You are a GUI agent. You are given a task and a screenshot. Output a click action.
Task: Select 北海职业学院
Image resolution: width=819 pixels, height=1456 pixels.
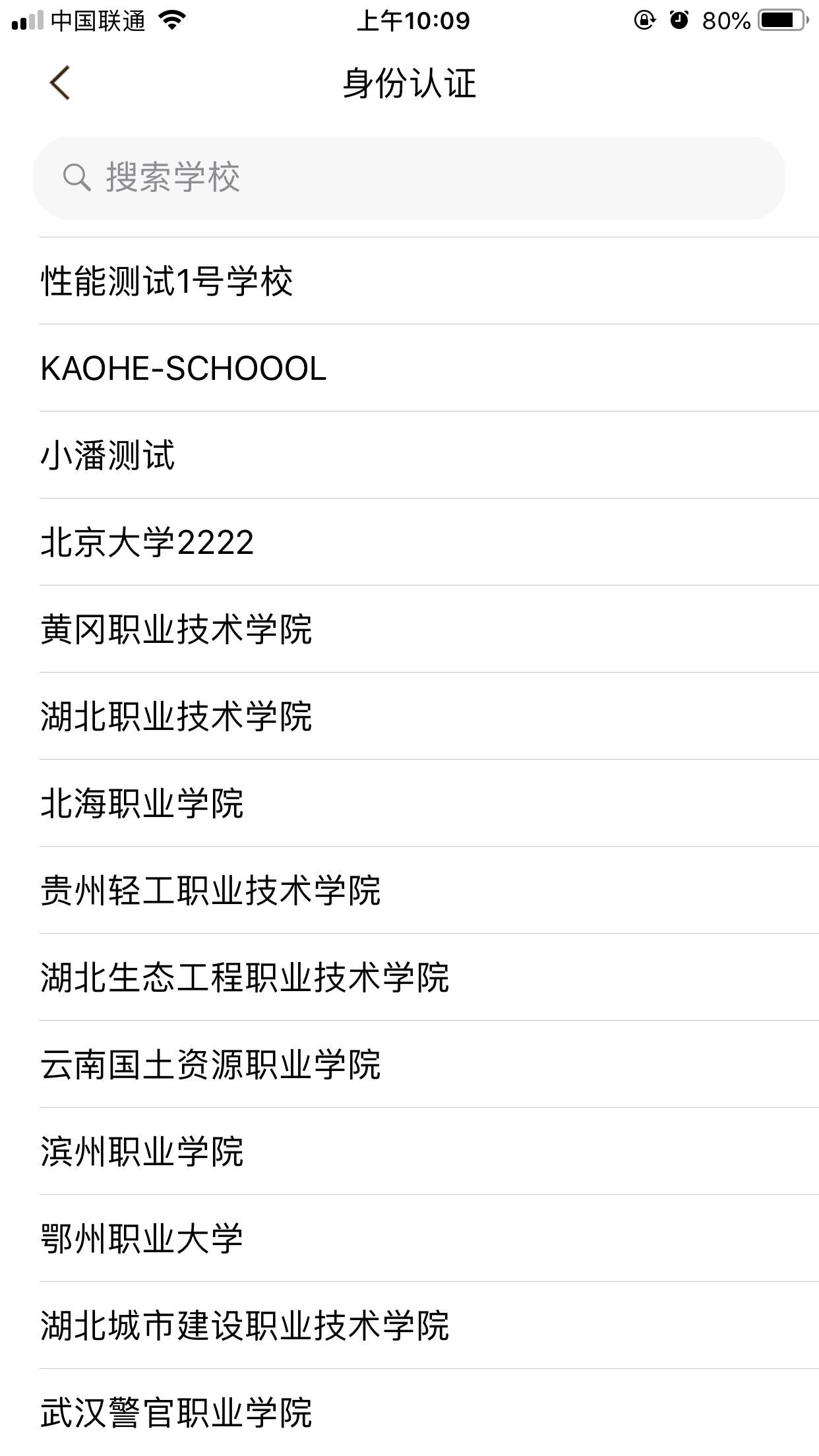pyautogui.click(x=142, y=804)
